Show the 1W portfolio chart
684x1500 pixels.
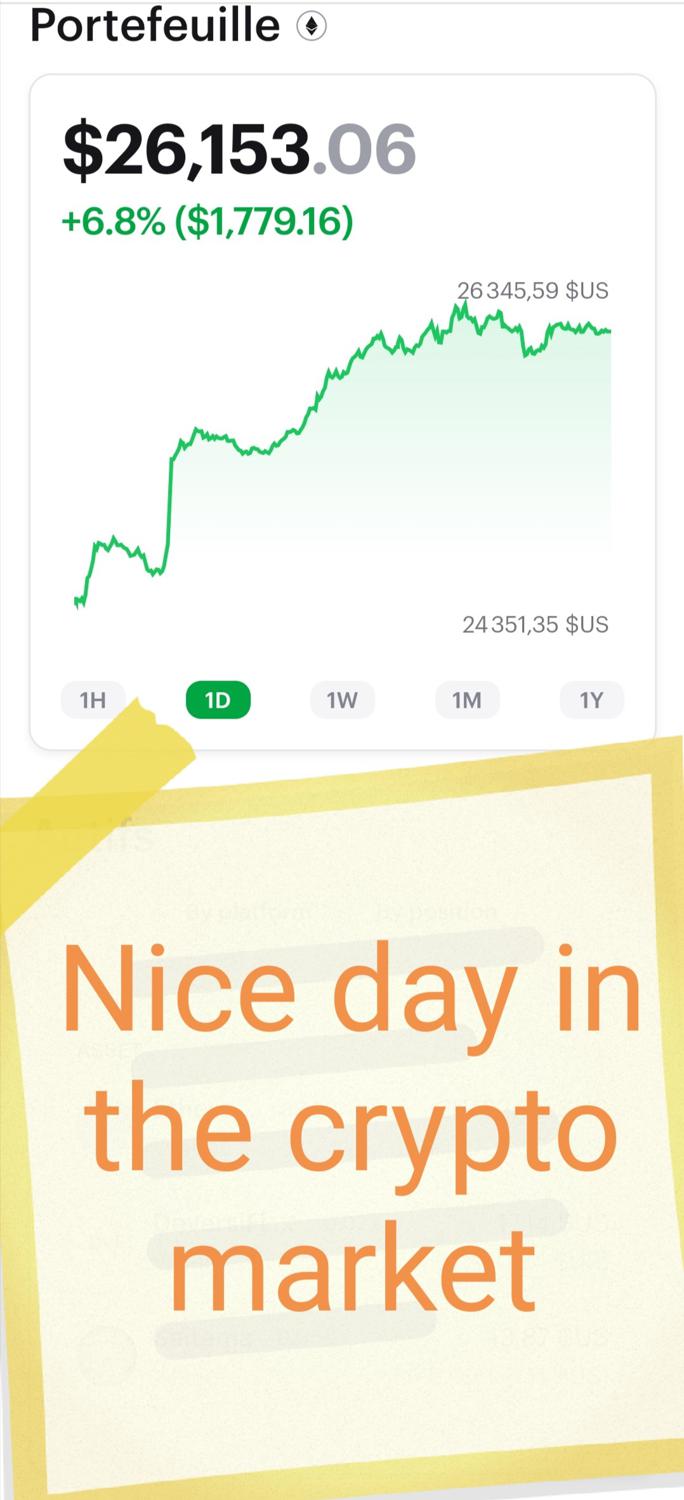pyautogui.click(x=342, y=700)
